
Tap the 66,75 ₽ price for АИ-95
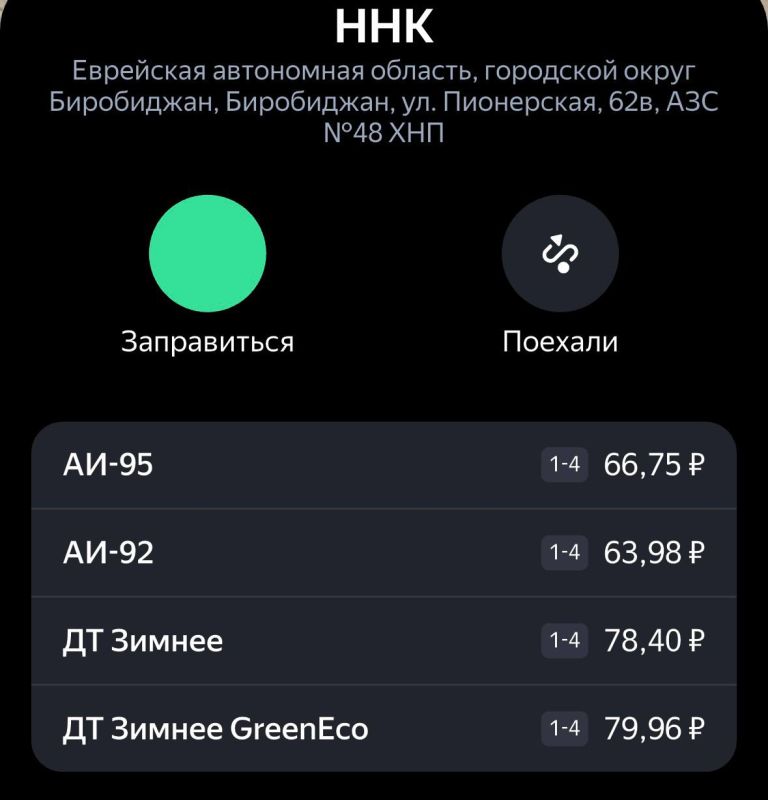655,465
